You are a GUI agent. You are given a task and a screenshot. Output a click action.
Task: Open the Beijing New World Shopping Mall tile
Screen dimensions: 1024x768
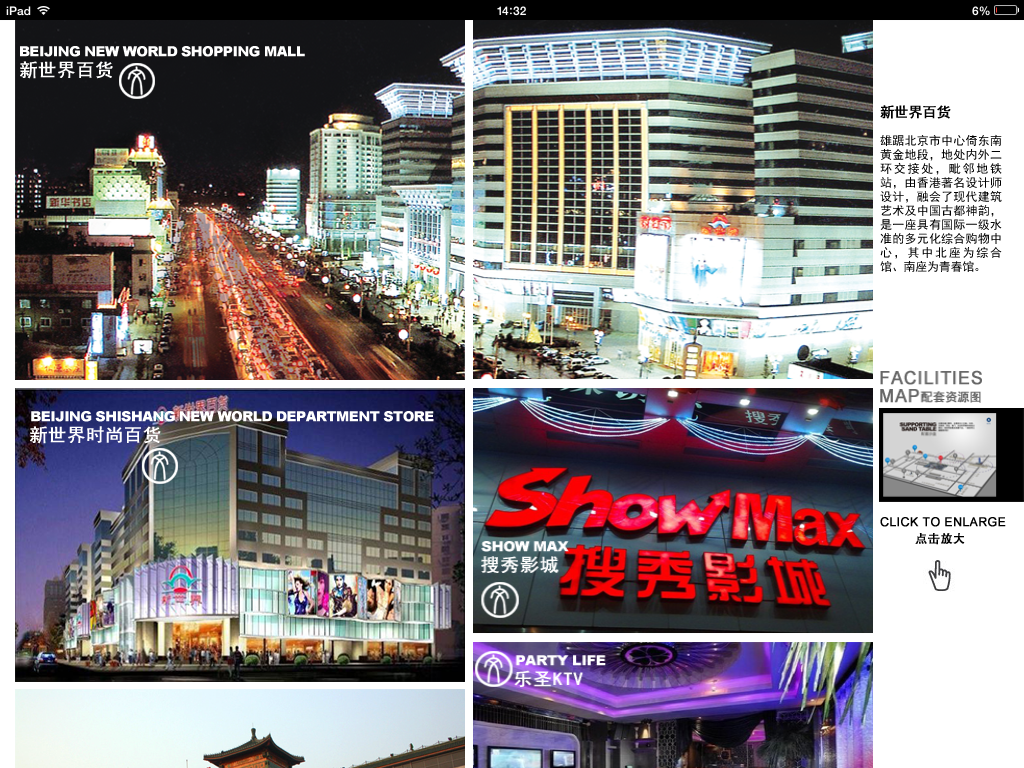coord(240,200)
